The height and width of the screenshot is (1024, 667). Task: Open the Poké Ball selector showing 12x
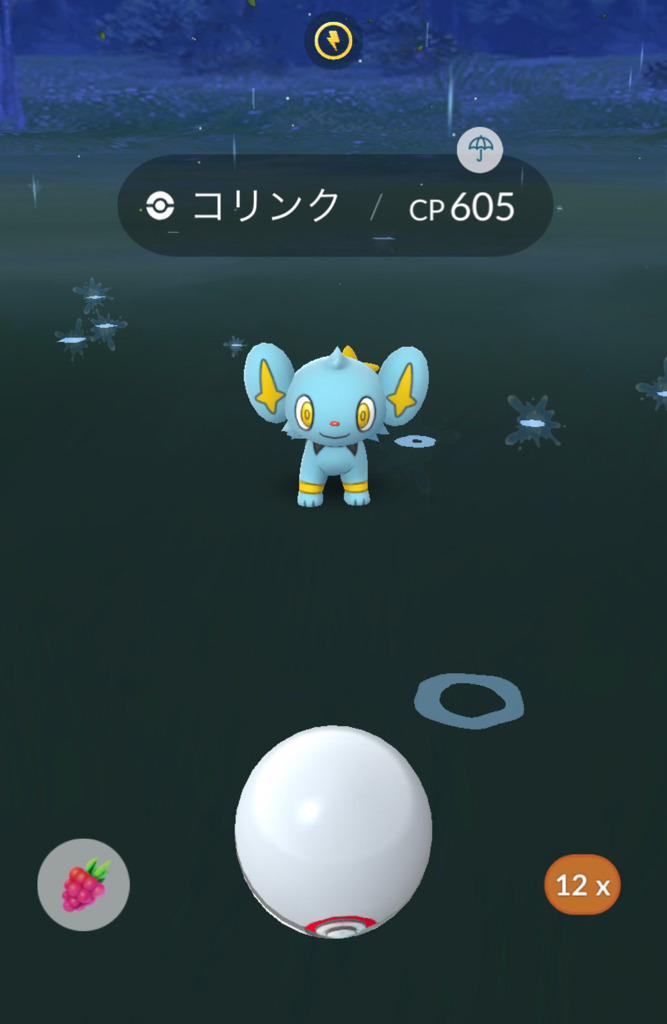point(582,885)
